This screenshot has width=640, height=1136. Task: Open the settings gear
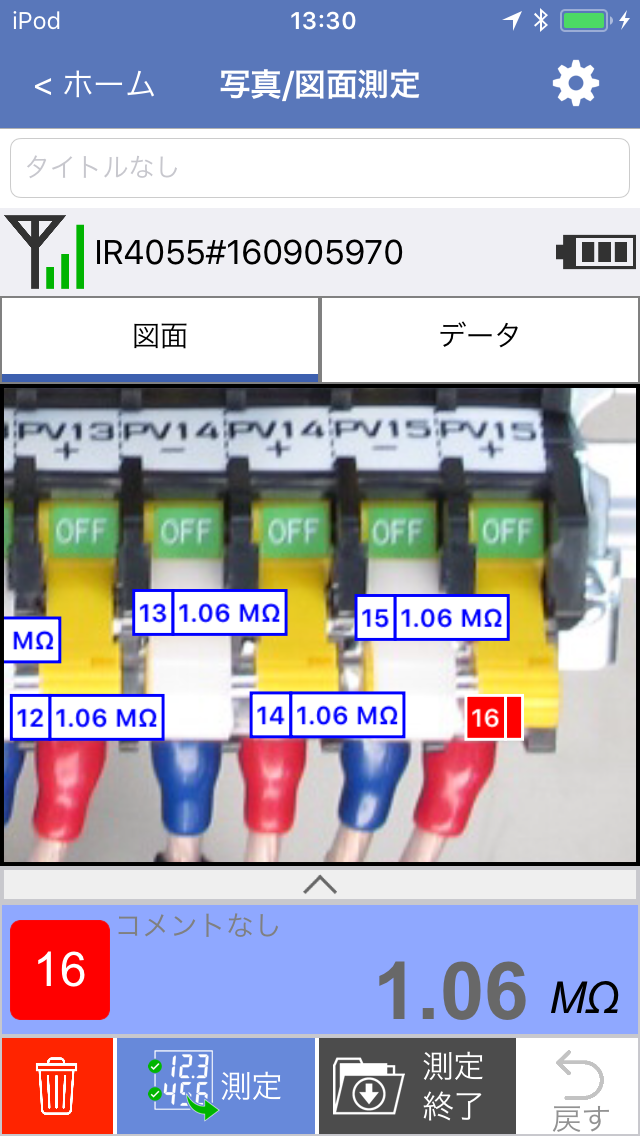coord(576,85)
